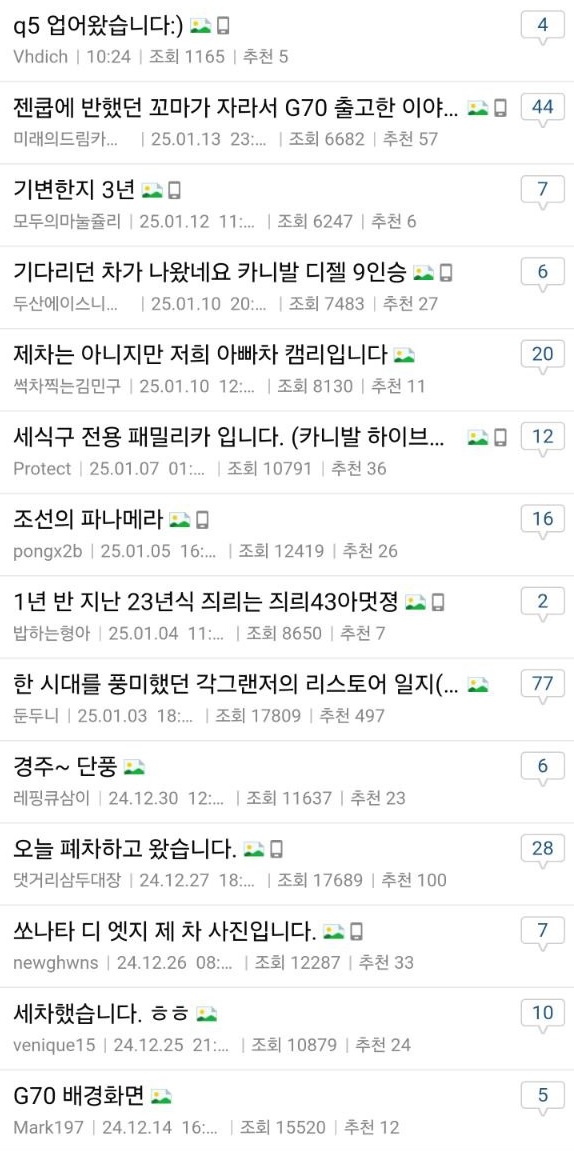Screen dimensions: 574x1151
Task: View the 20 comments on the 캠리 post
Action: tap(542, 354)
